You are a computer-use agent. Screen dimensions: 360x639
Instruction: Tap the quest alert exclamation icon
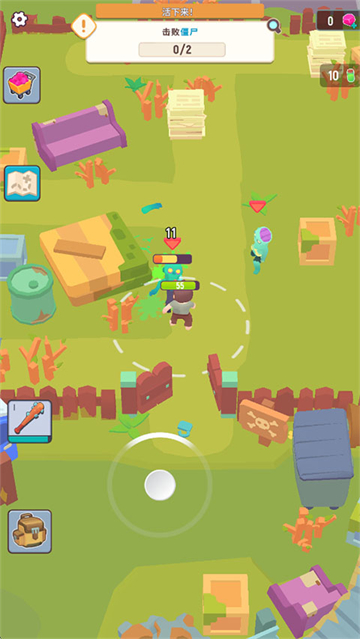[84, 26]
